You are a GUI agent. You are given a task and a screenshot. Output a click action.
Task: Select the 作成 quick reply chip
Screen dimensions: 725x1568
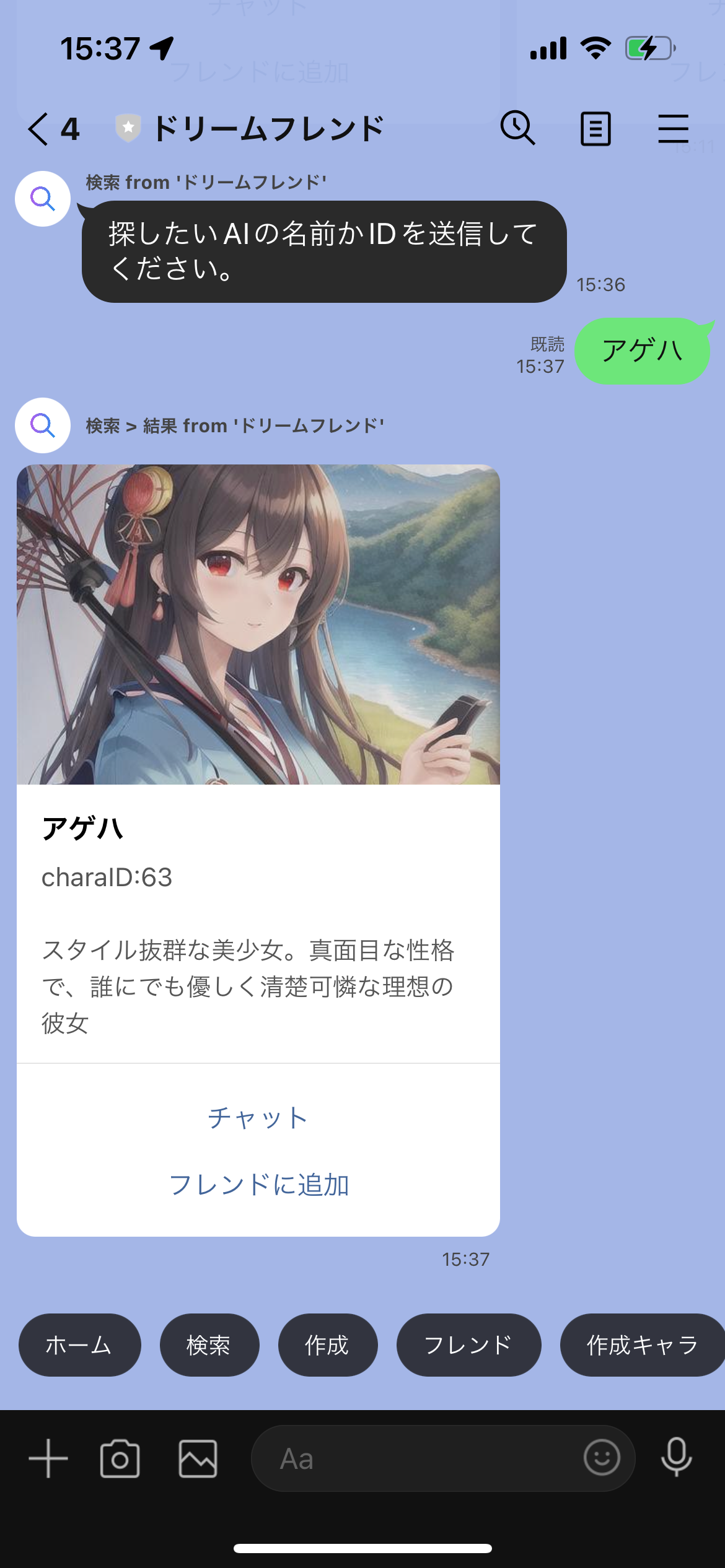point(327,1345)
